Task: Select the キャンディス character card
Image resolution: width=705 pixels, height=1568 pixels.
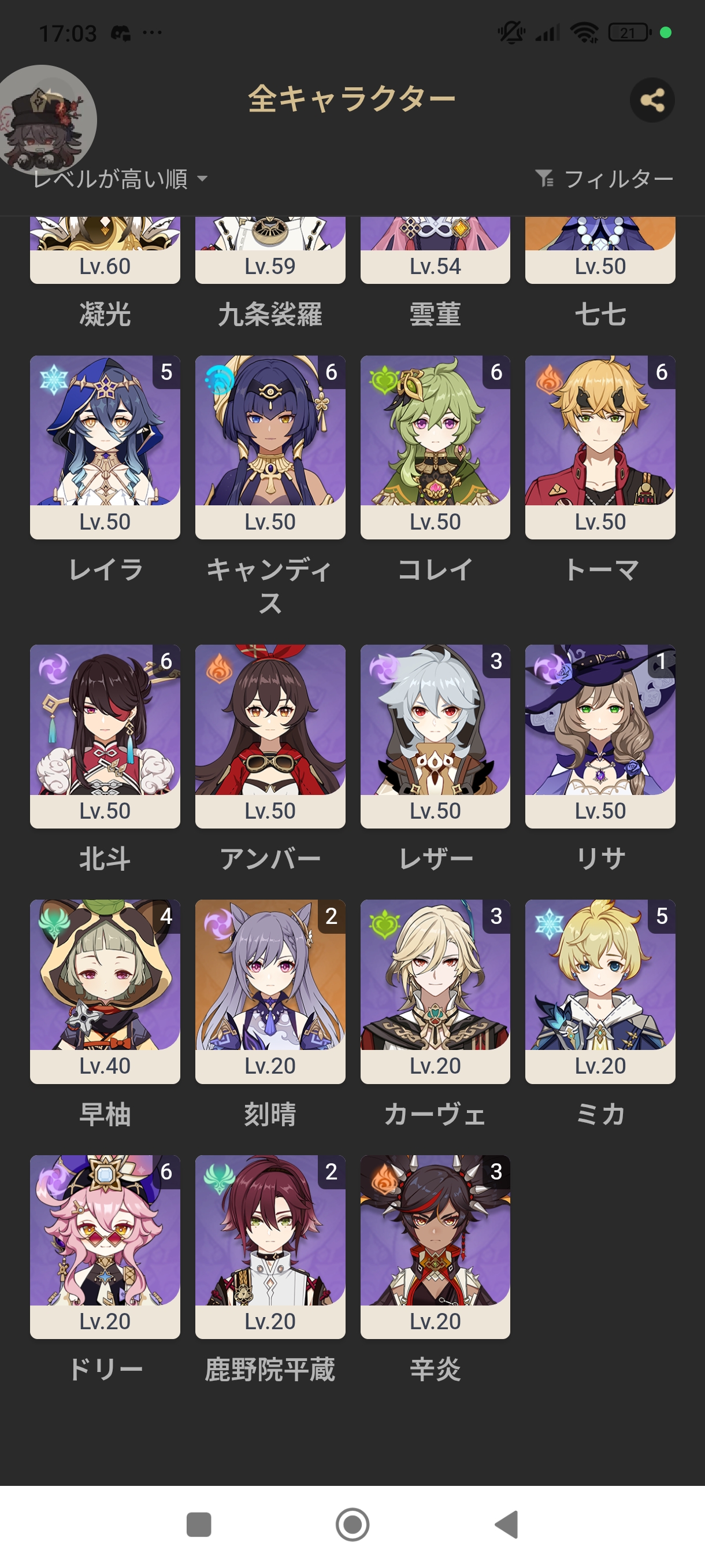Action: coord(270,447)
